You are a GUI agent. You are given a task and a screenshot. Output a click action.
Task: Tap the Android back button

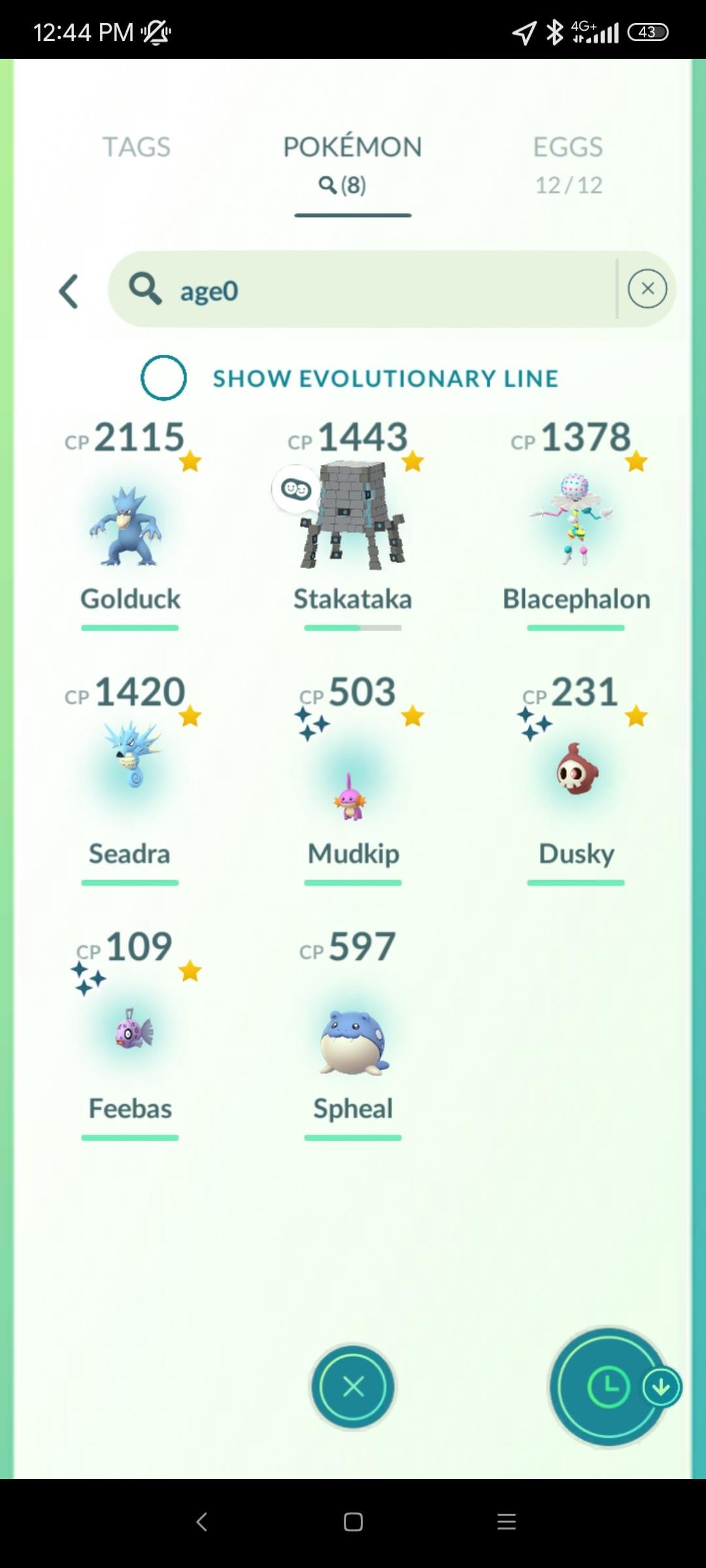(x=201, y=1522)
